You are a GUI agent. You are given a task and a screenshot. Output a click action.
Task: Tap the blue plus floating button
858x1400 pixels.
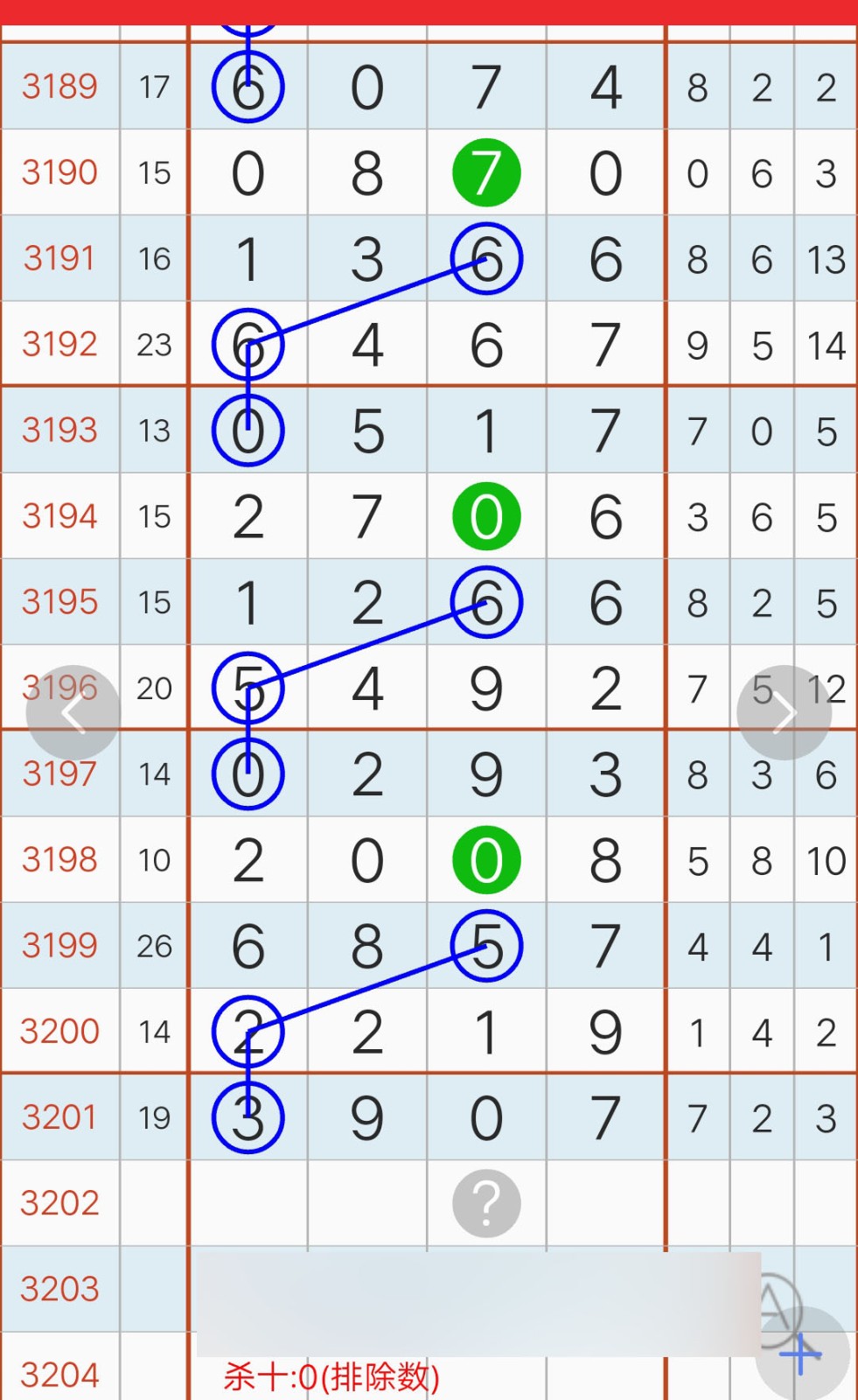(x=802, y=1354)
